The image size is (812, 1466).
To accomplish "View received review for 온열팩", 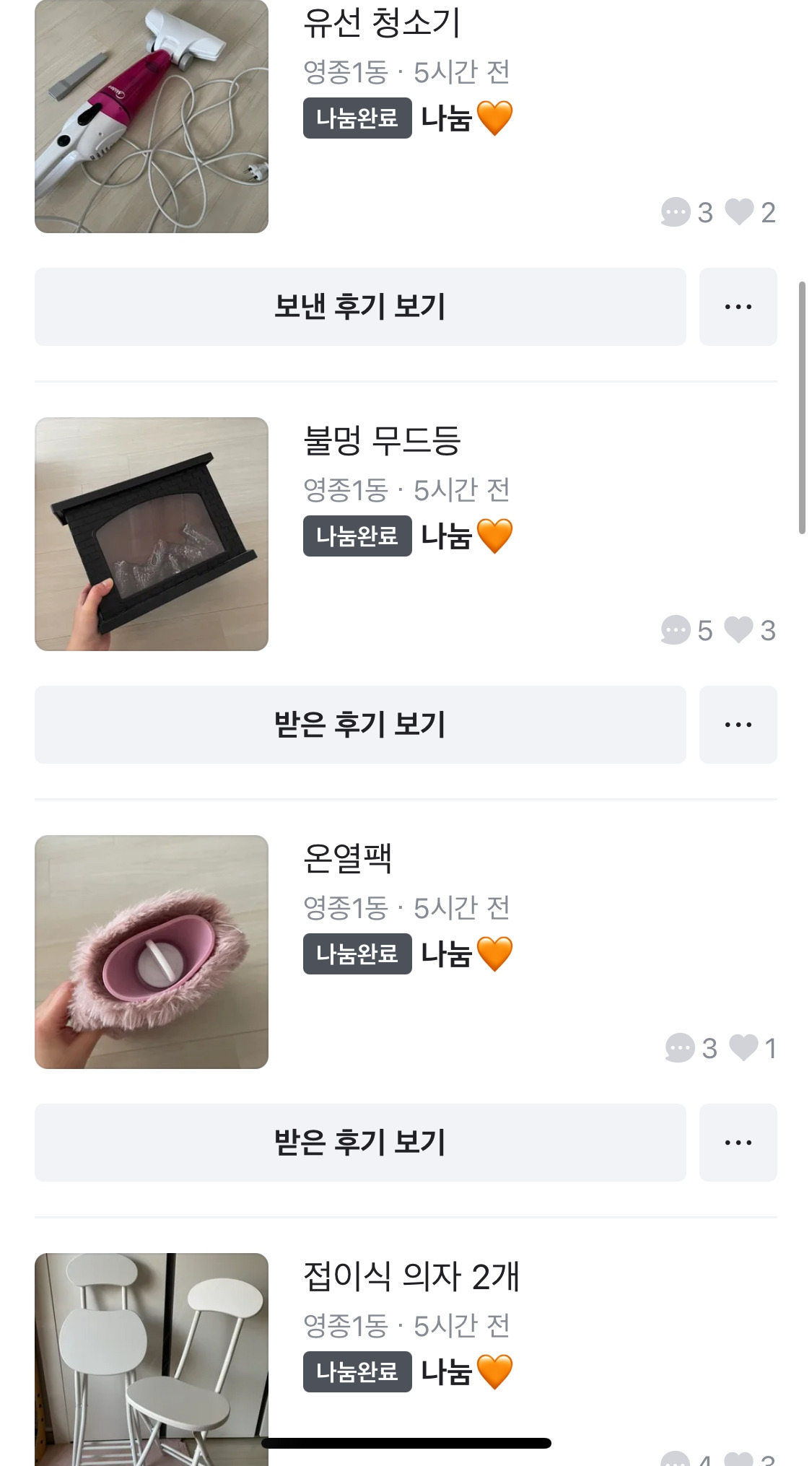I will (x=360, y=1143).
